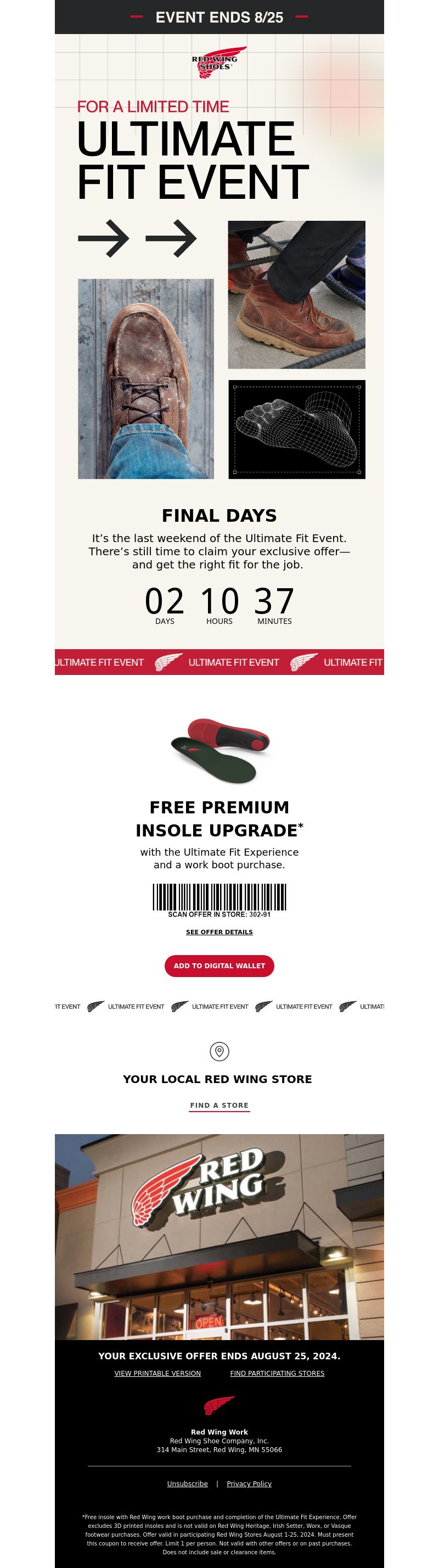Open Find Participating Stores link
This screenshot has width=439, height=1568.
277,1373
